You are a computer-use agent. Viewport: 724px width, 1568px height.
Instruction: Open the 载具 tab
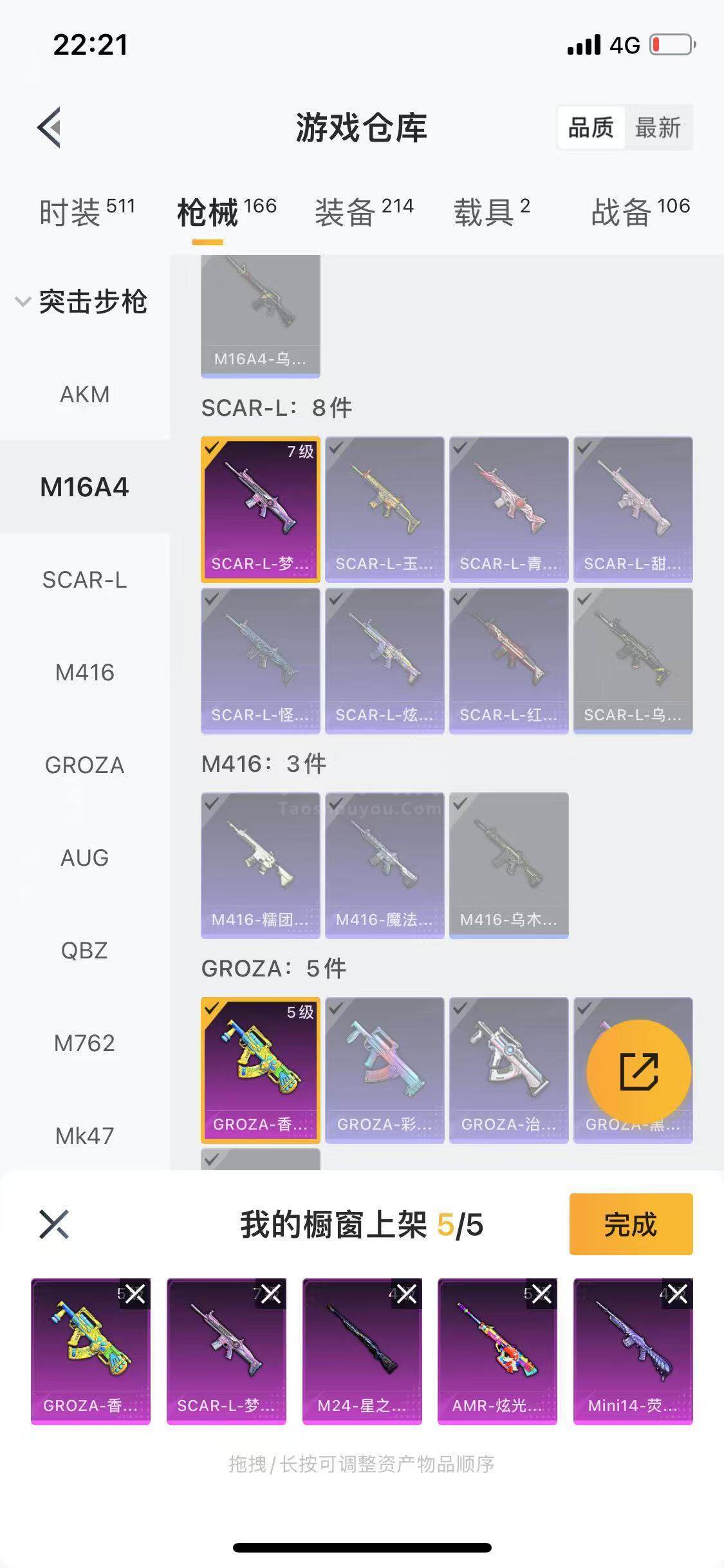[492, 211]
